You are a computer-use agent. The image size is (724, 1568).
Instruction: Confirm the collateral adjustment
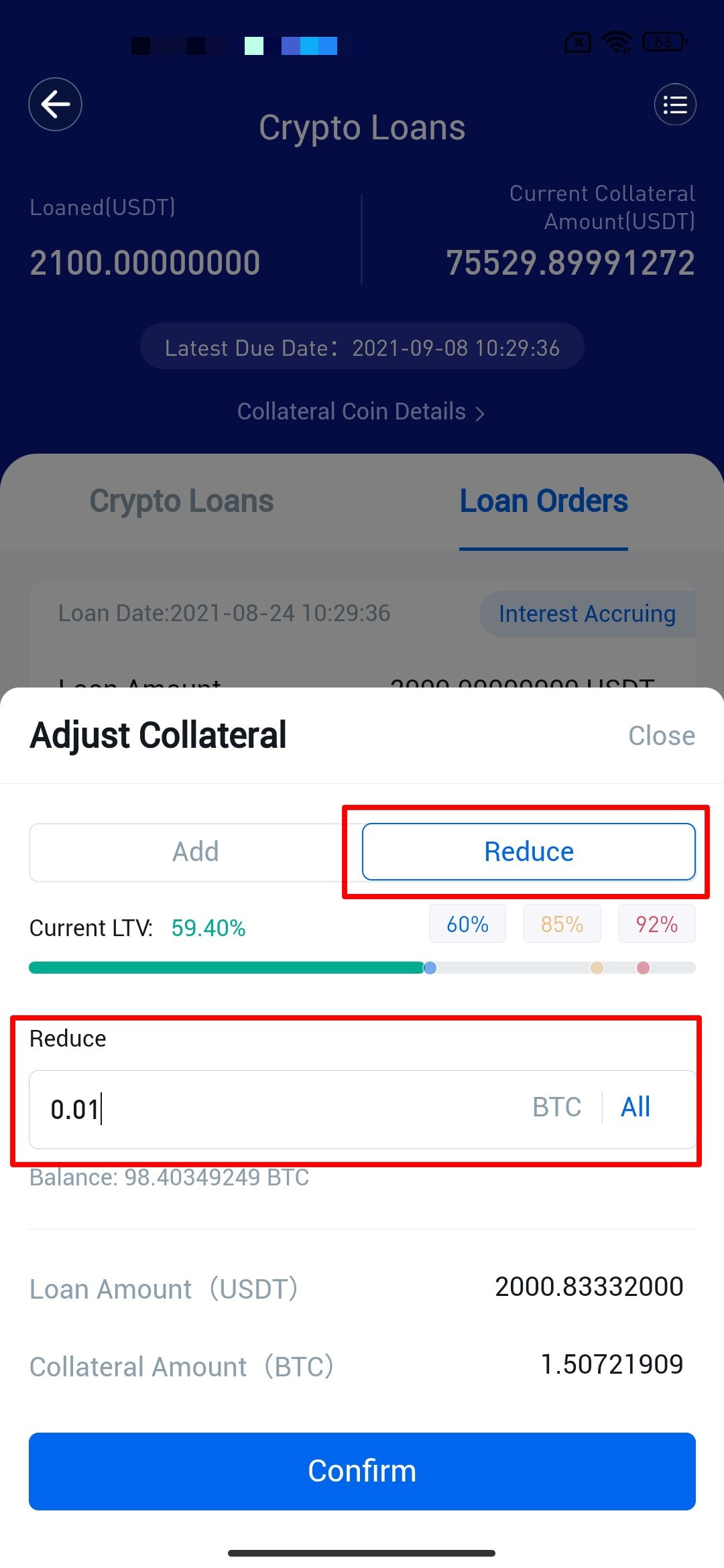click(362, 1472)
